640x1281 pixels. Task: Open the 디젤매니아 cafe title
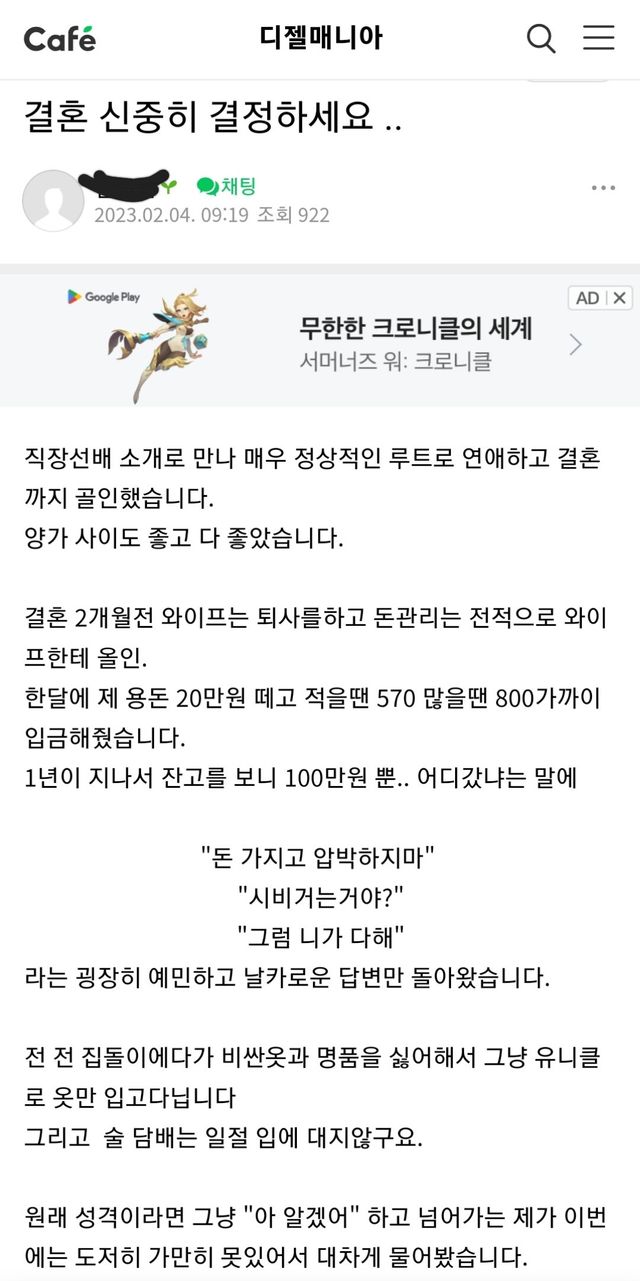point(320,39)
